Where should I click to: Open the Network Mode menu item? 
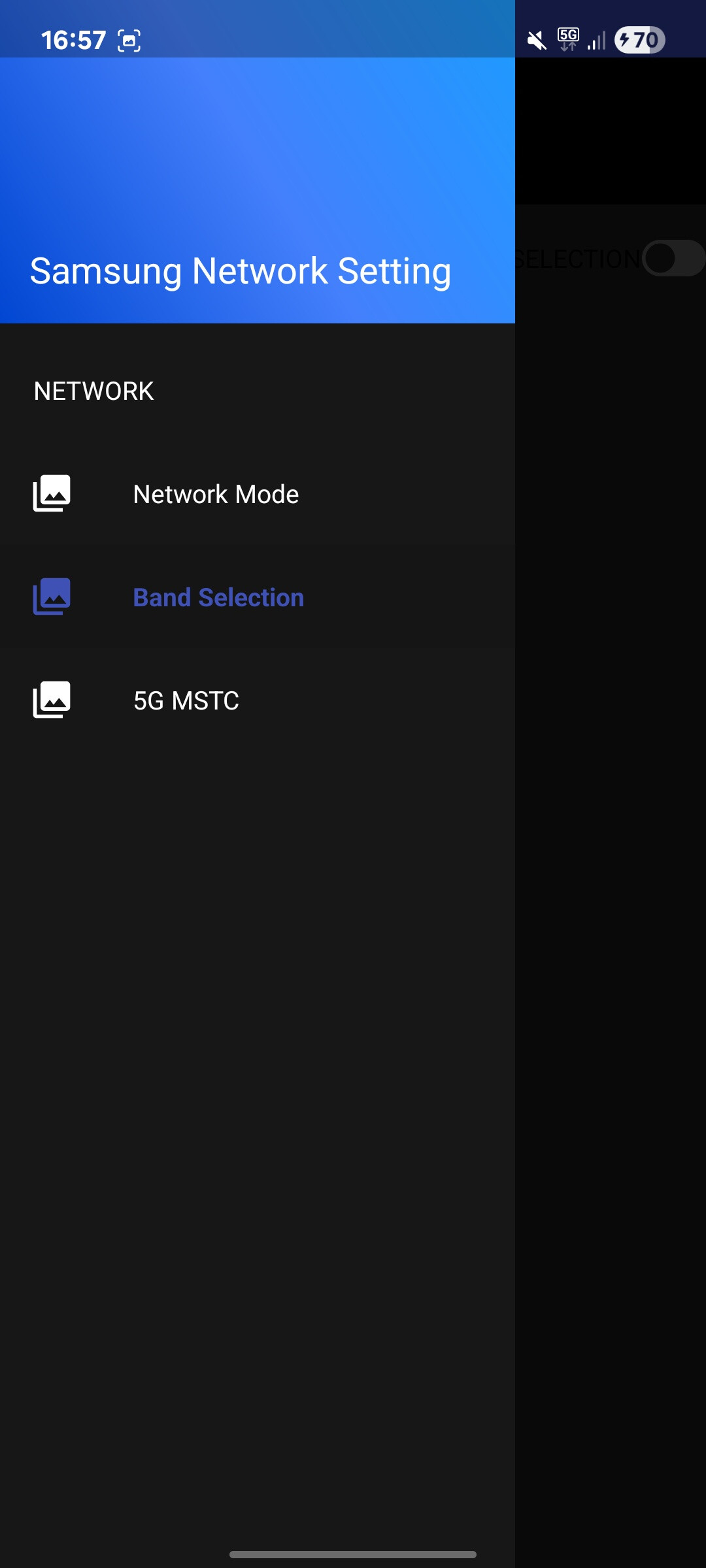258,494
